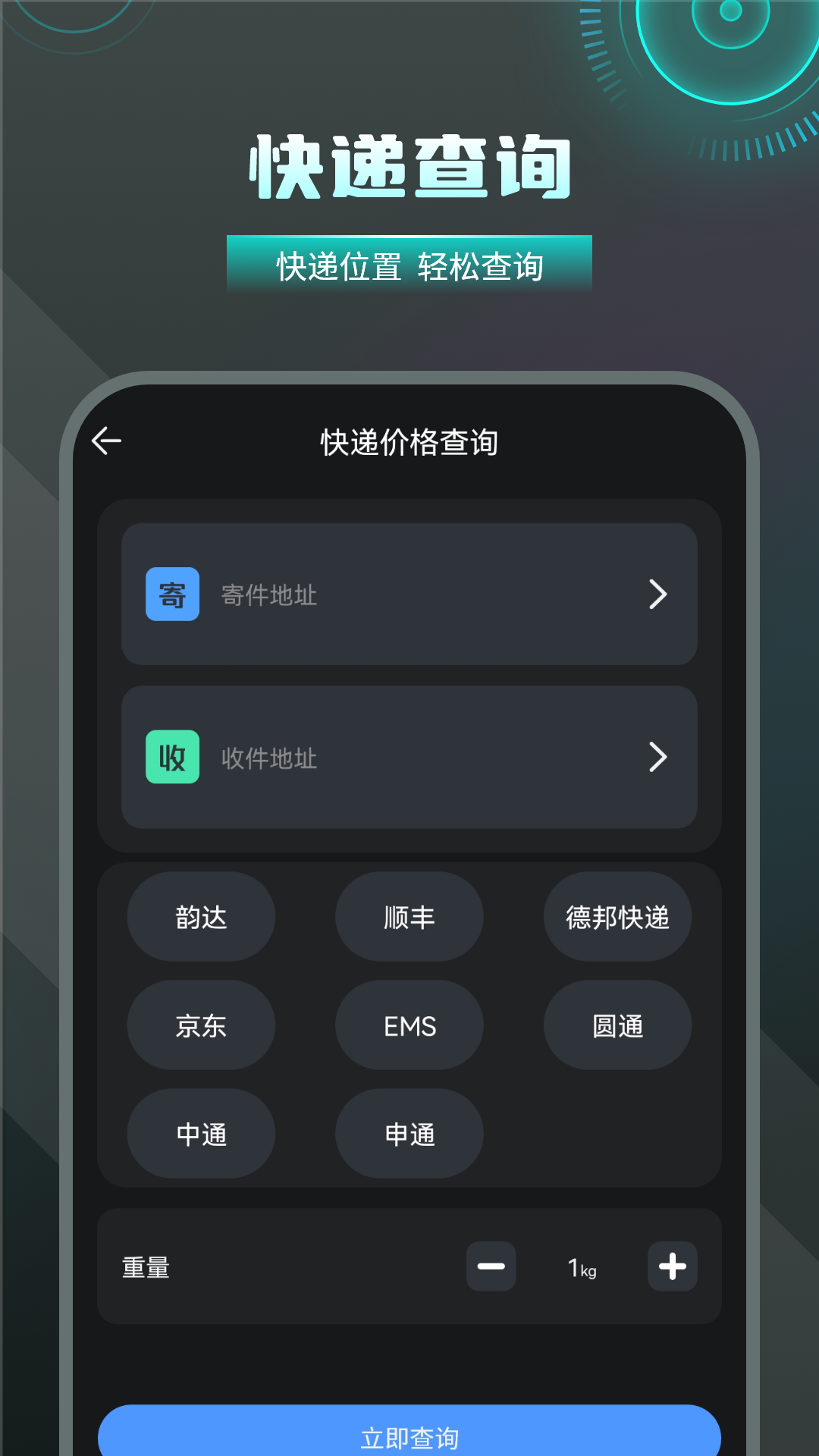Select the 韵达 courier option
This screenshot has width=819, height=1456.
(x=200, y=917)
